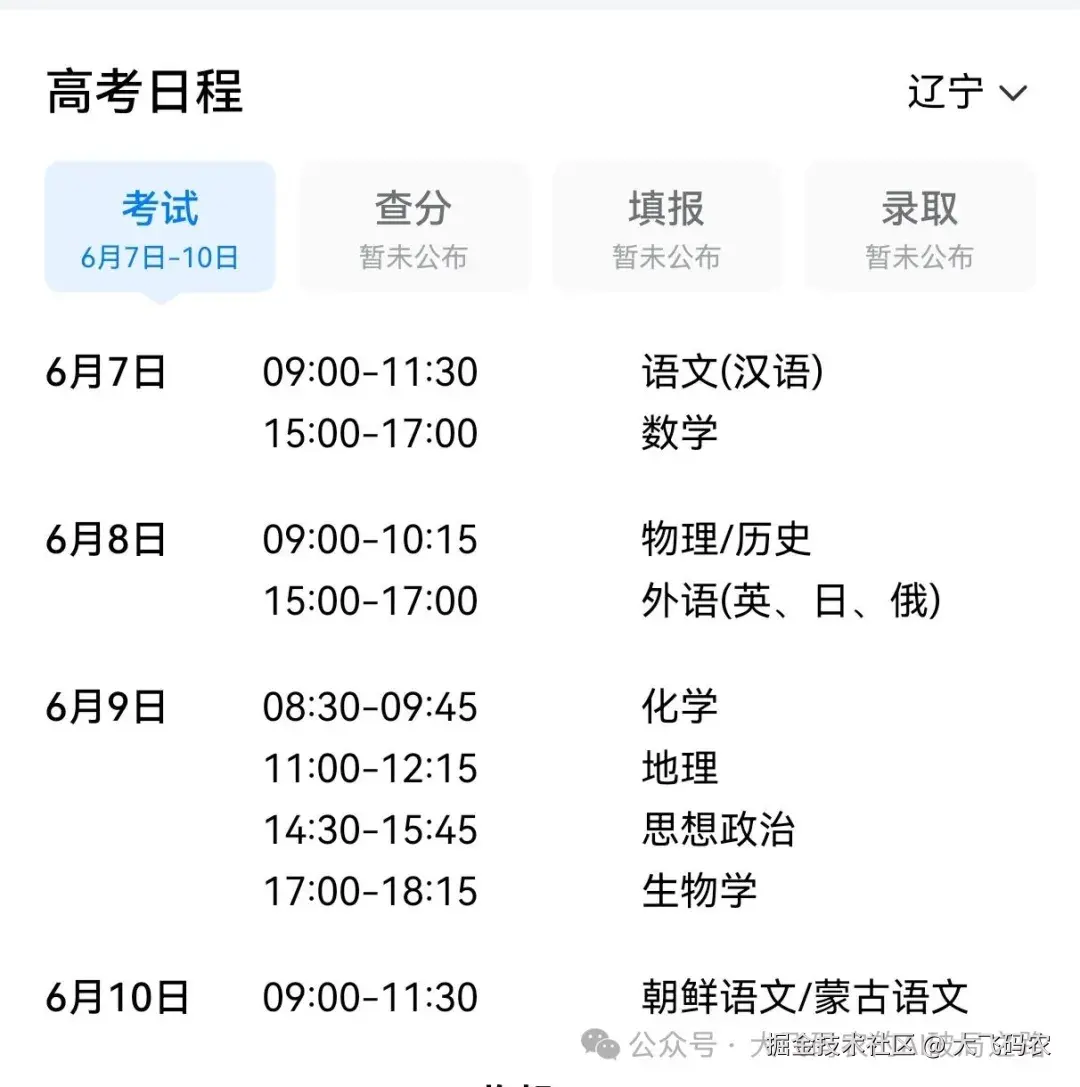Expand the province selection chevron

pyautogui.click(x=1013, y=92)
